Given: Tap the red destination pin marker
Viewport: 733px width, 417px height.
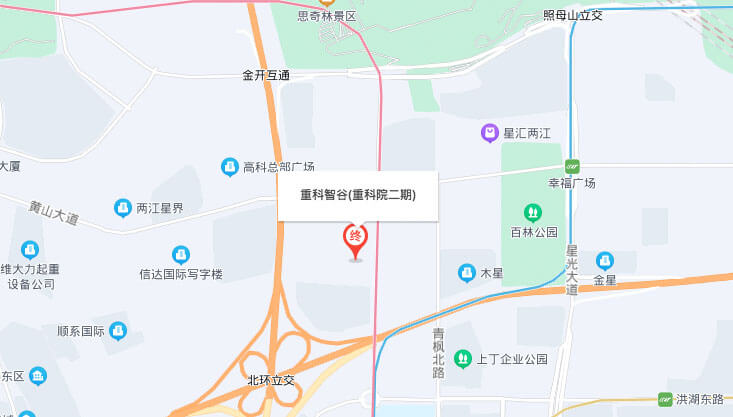Looking at the screenshot, I should click(x=355, y=238).
